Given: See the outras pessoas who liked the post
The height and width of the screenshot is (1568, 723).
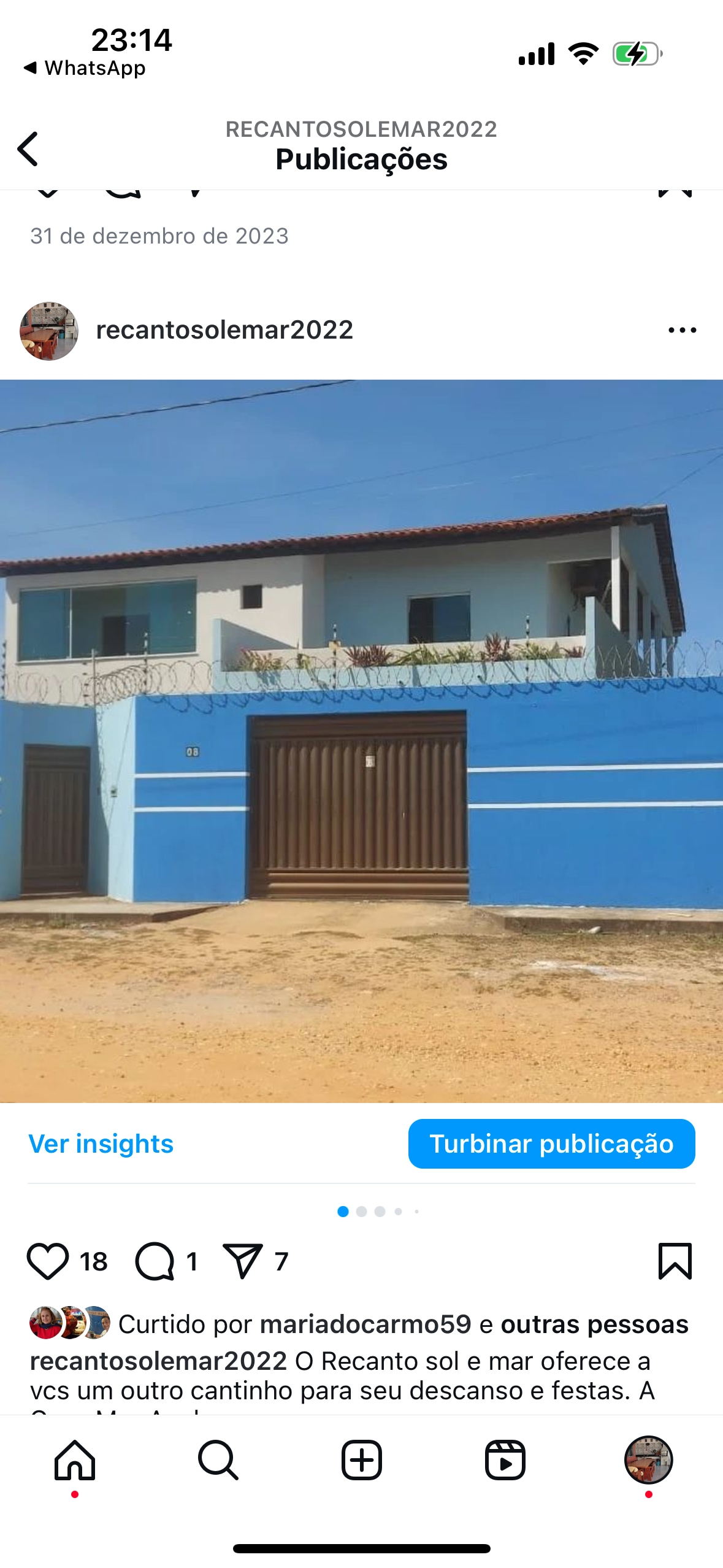Looking at the screenshot, I should tap(594, 1324).
